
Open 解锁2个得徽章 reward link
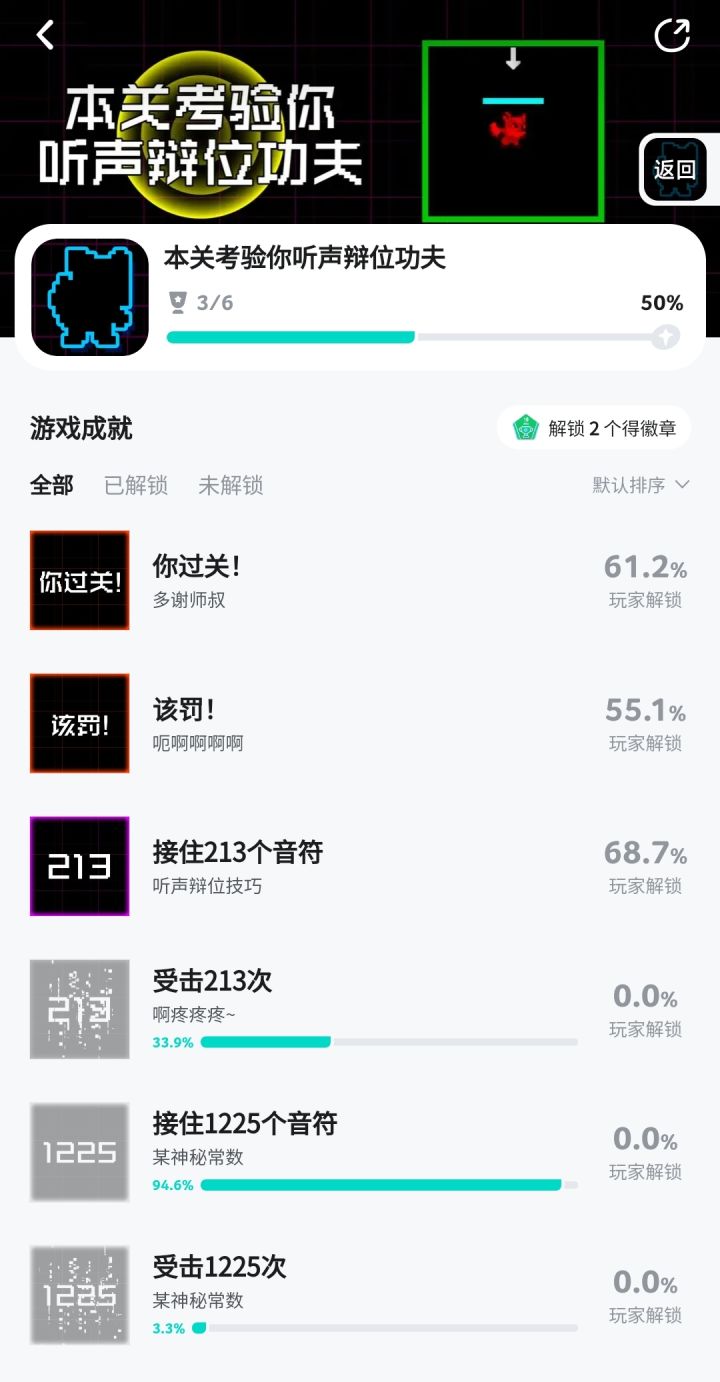595,427
